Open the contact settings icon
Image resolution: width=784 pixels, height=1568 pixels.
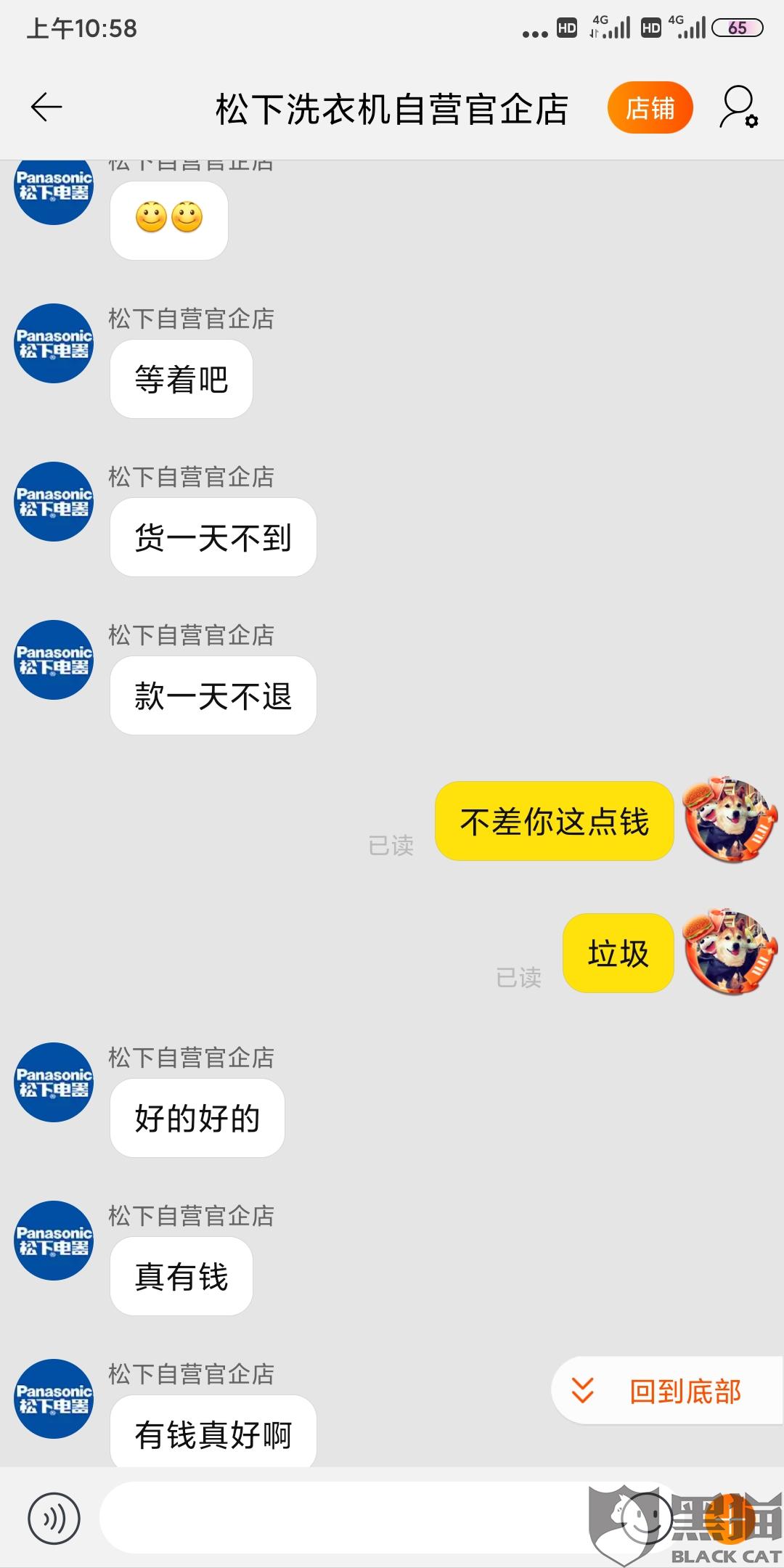(739, 108)
